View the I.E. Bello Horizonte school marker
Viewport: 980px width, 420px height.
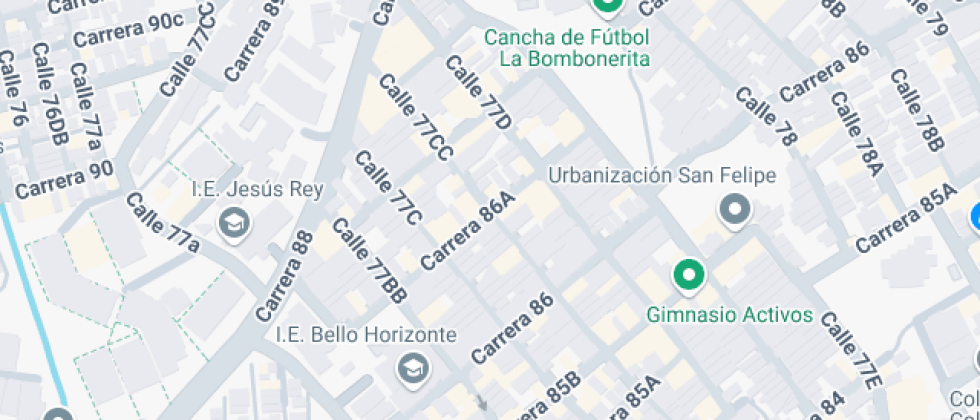click(411, 367)
